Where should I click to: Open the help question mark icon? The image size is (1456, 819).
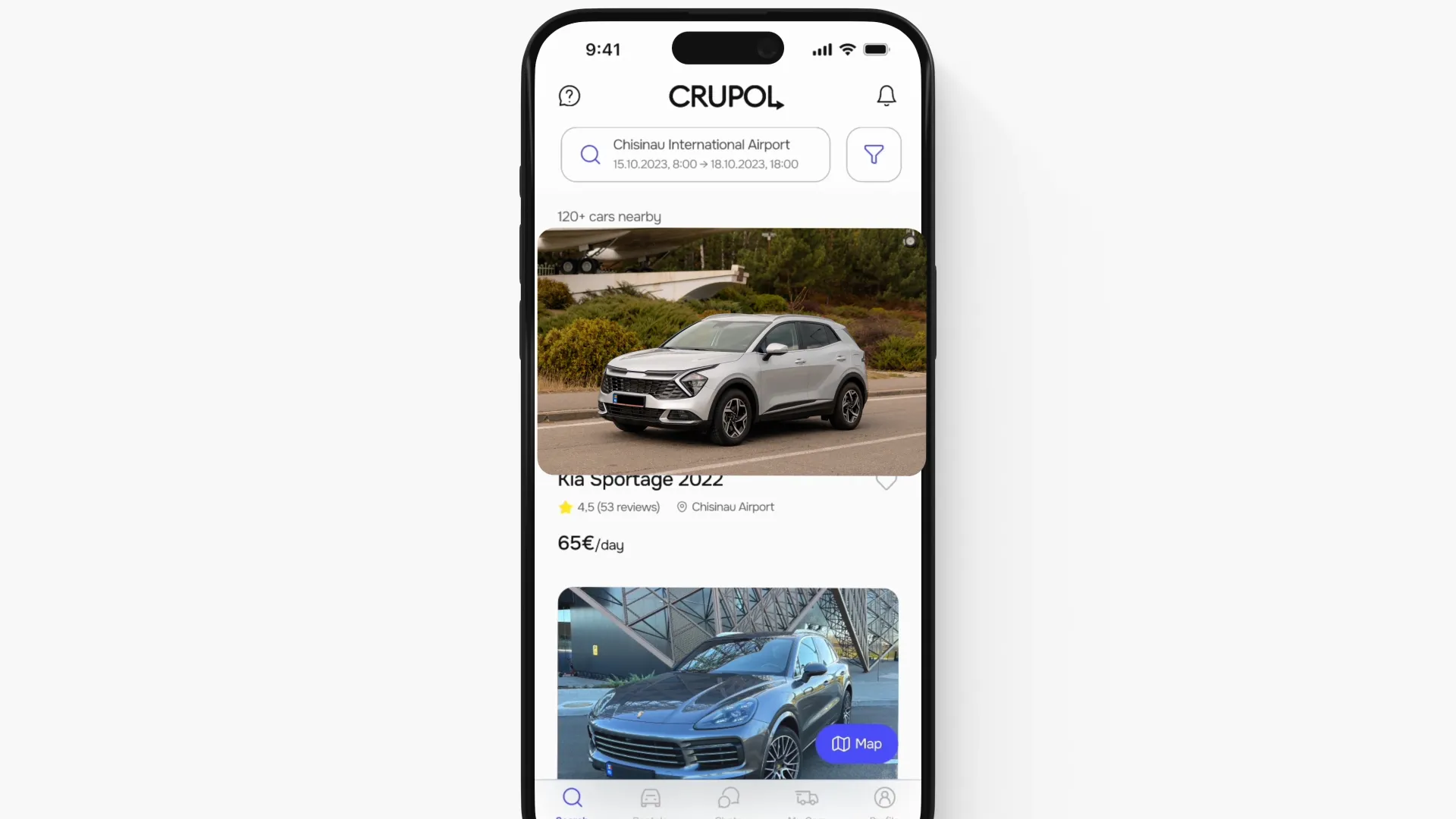[570, 96]
